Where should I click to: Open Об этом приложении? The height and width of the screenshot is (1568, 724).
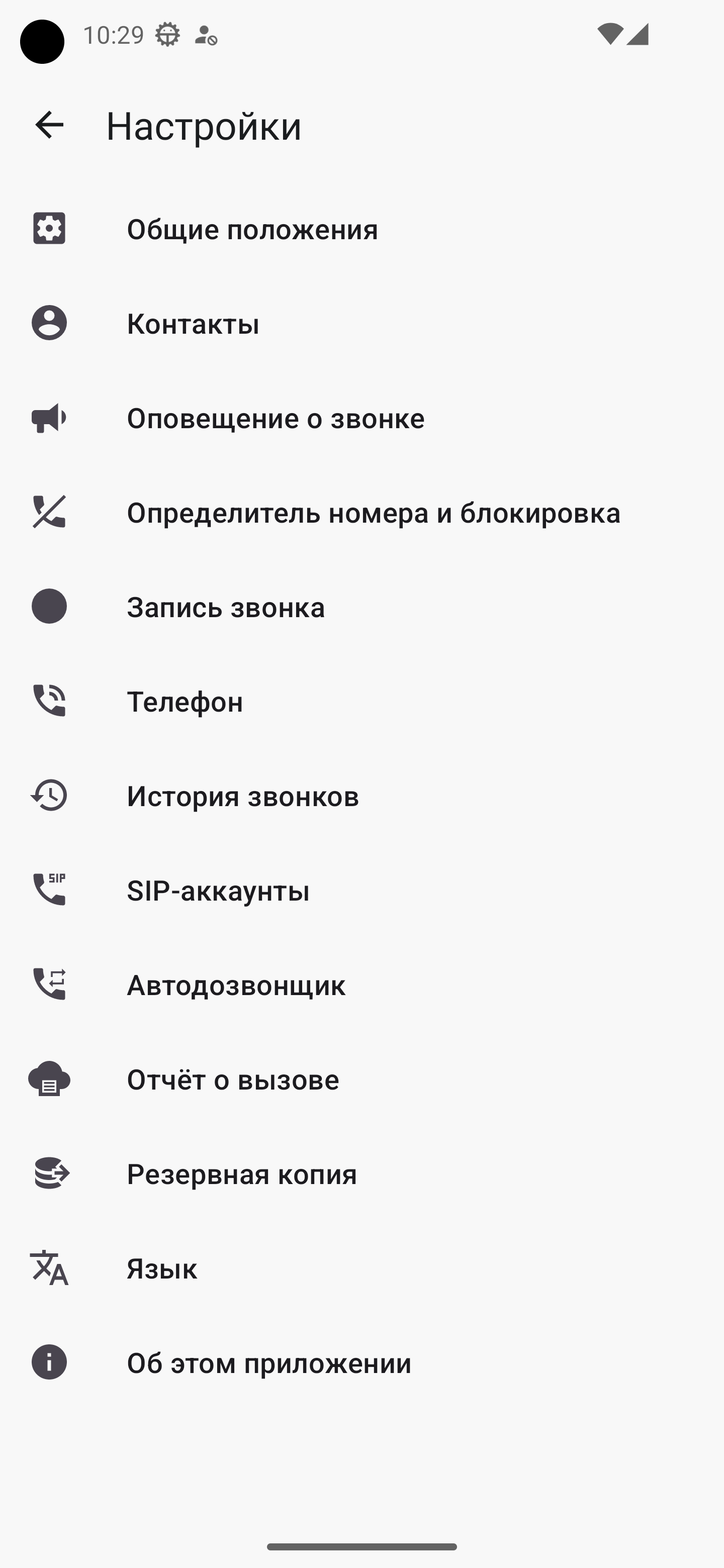click(361, 1362)
